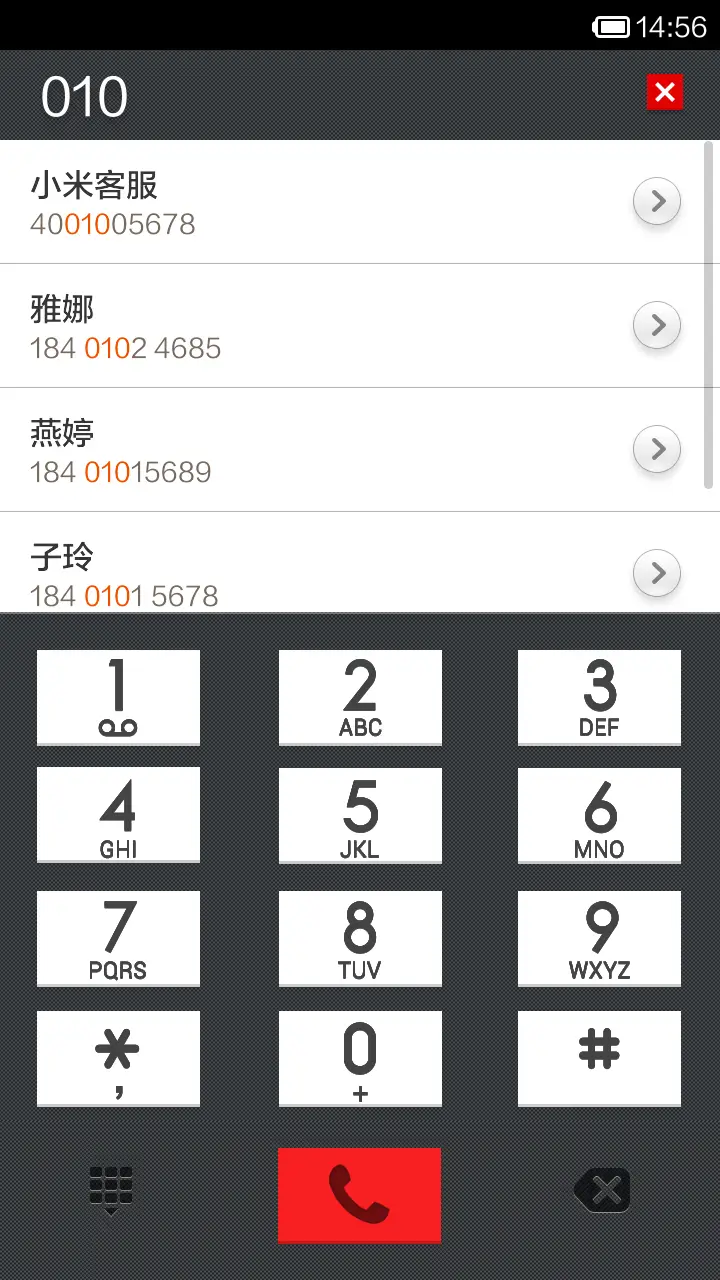This screenshot has width=720, height=1280.
Task: Expand details for contact 子玲
Action: coord(657,573)
